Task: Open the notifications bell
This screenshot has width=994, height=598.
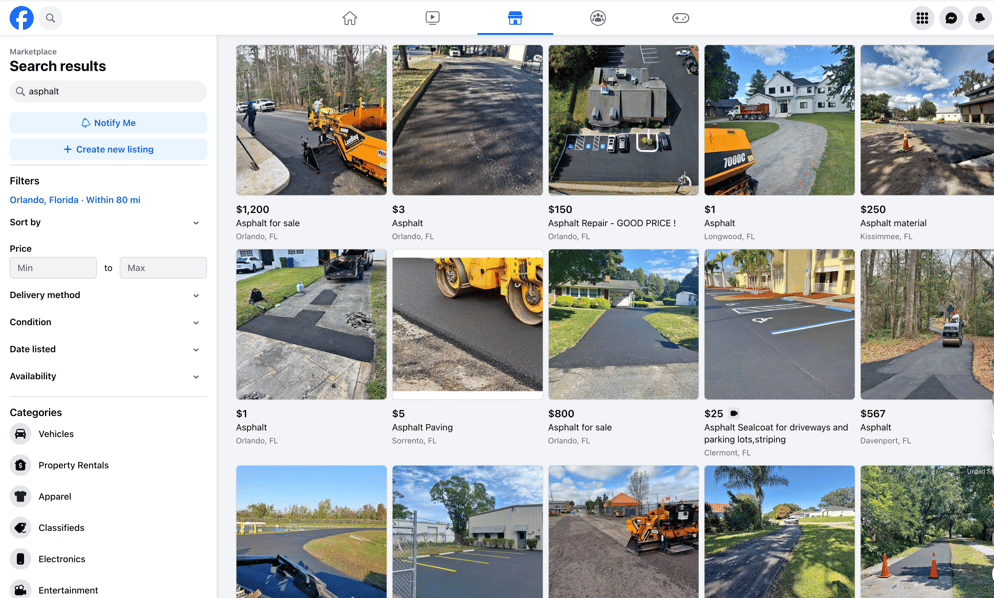Action: coord(980,18)
